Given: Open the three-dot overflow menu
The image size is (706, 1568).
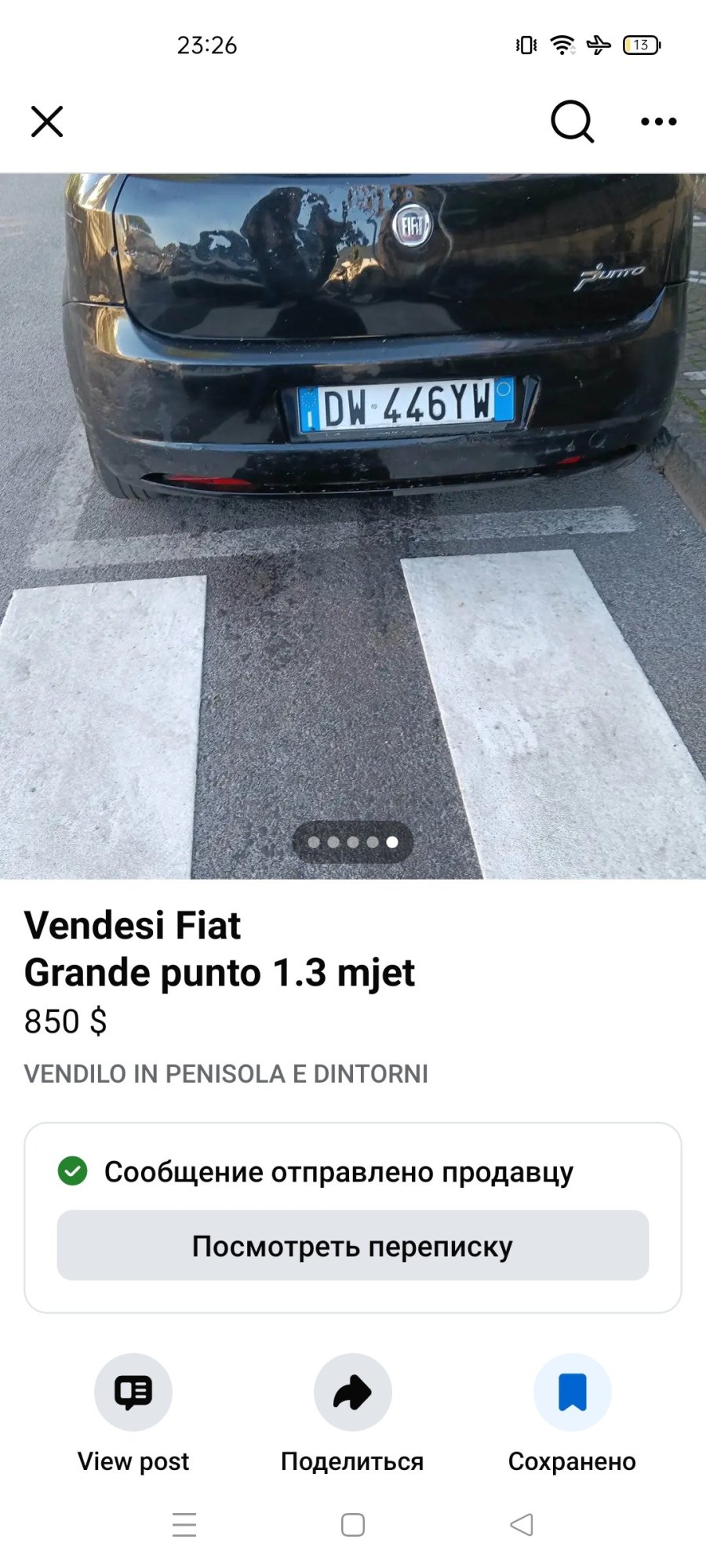Looking at the screenshot, I should [x=657, y=122].
